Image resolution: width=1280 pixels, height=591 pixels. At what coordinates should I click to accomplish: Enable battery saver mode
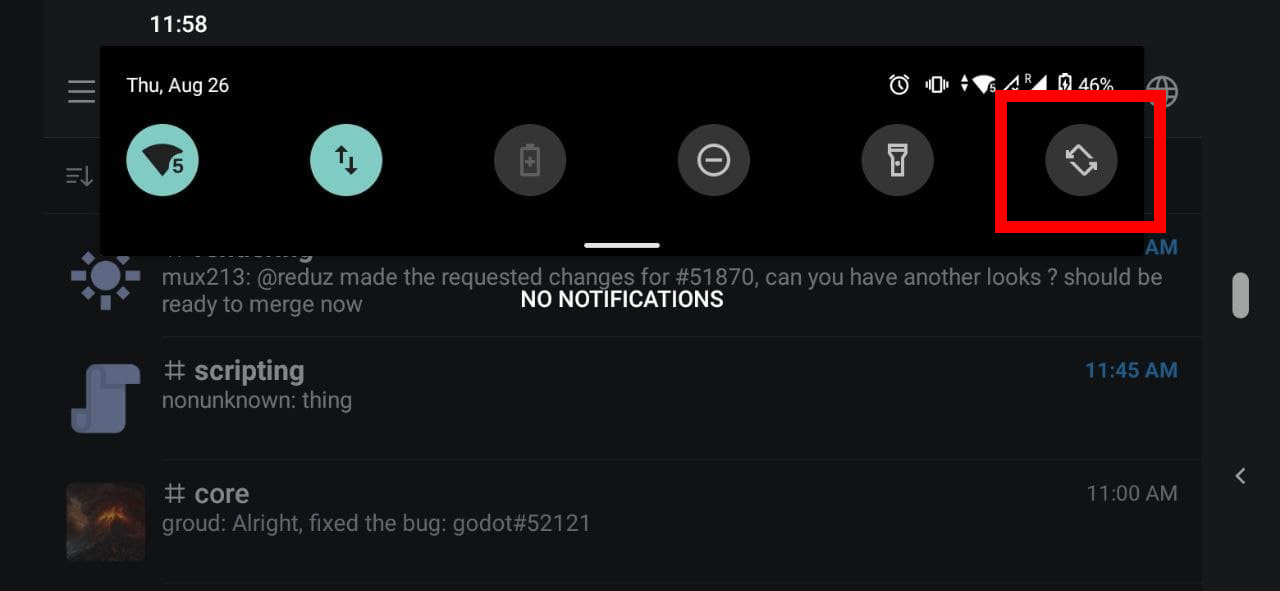pyautogui.click(x=530, y=160)
